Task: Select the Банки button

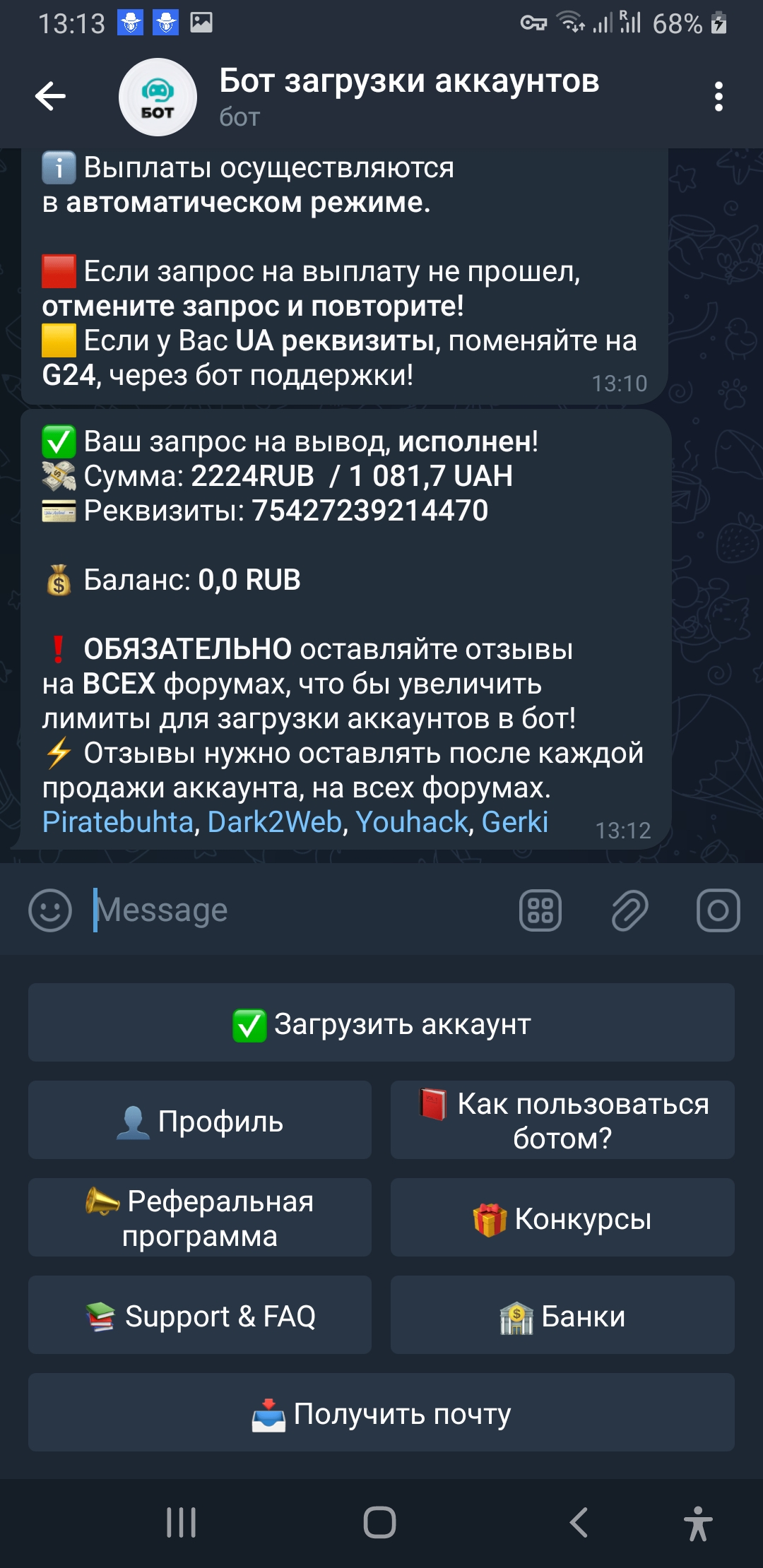Action: (562, 1315)
